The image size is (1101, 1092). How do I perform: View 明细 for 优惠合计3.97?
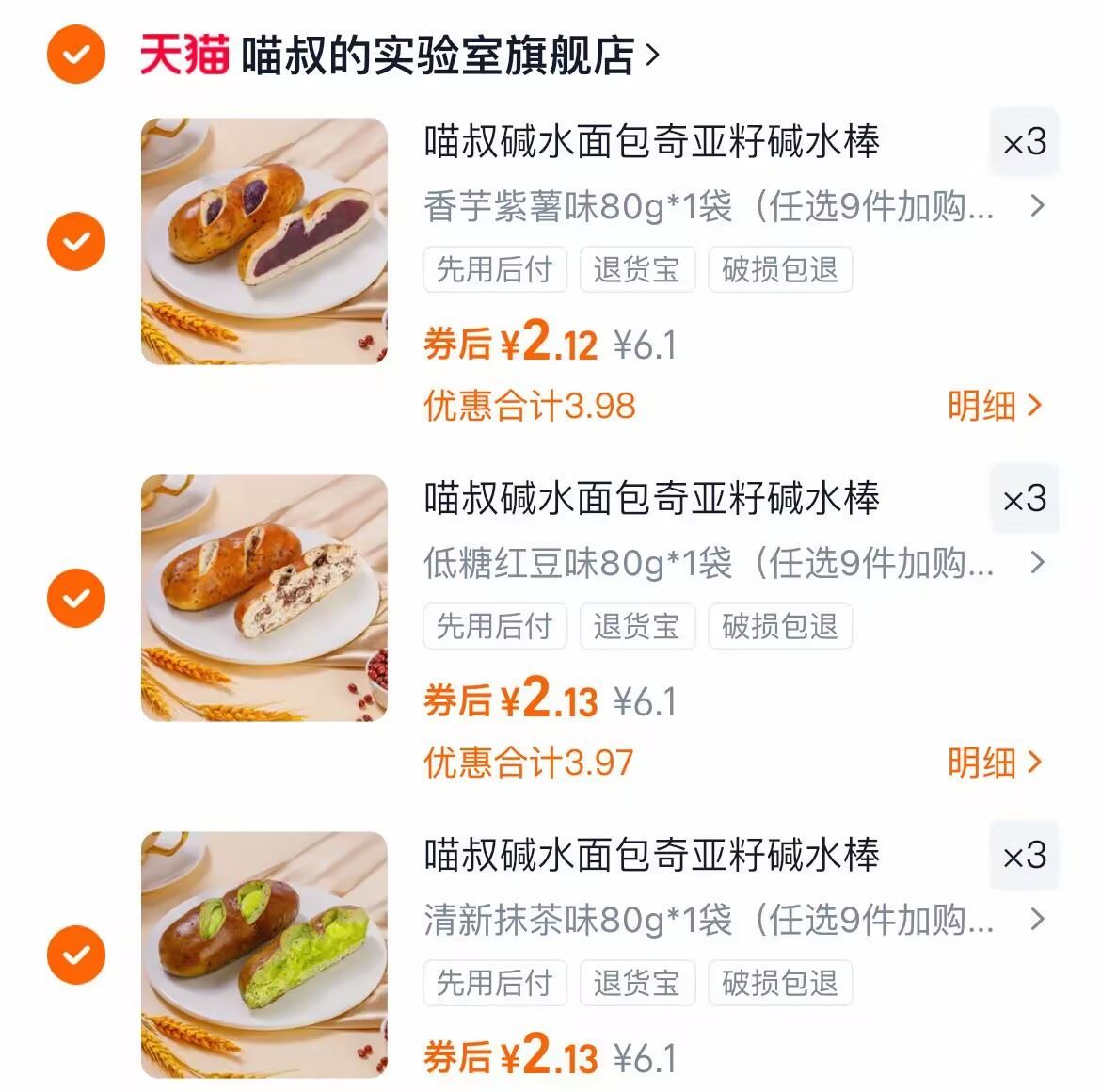(x=994, y=763)
